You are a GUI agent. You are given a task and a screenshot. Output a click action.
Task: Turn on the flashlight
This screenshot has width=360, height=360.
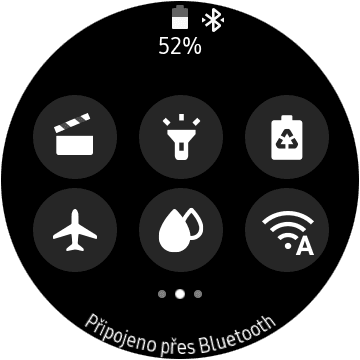coord(181,137)
